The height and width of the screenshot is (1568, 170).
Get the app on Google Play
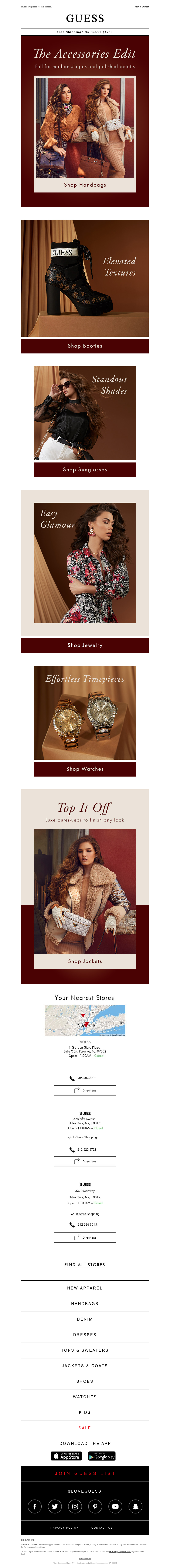tap(102, 1456)
